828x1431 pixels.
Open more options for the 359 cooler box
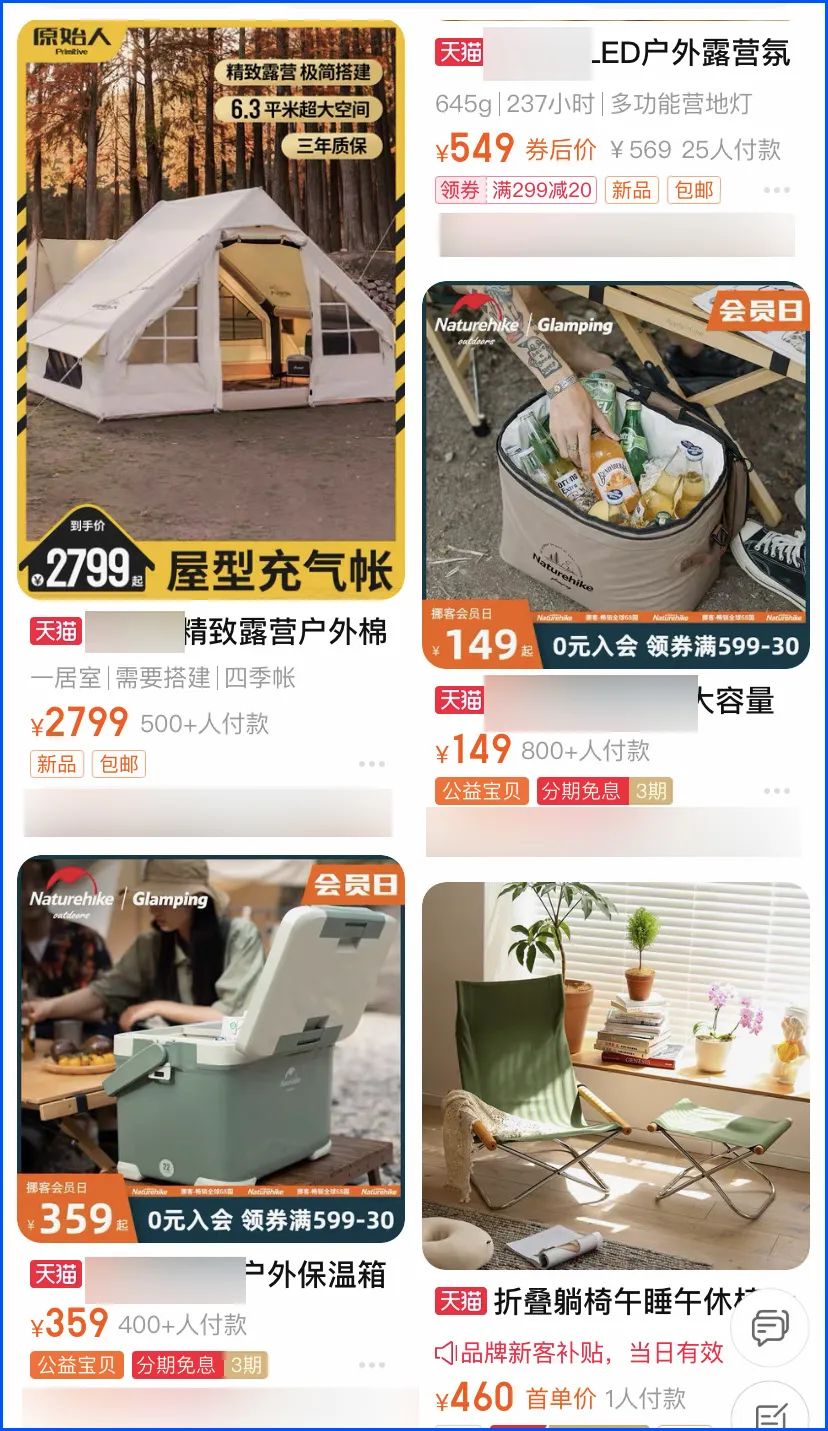372,1365
